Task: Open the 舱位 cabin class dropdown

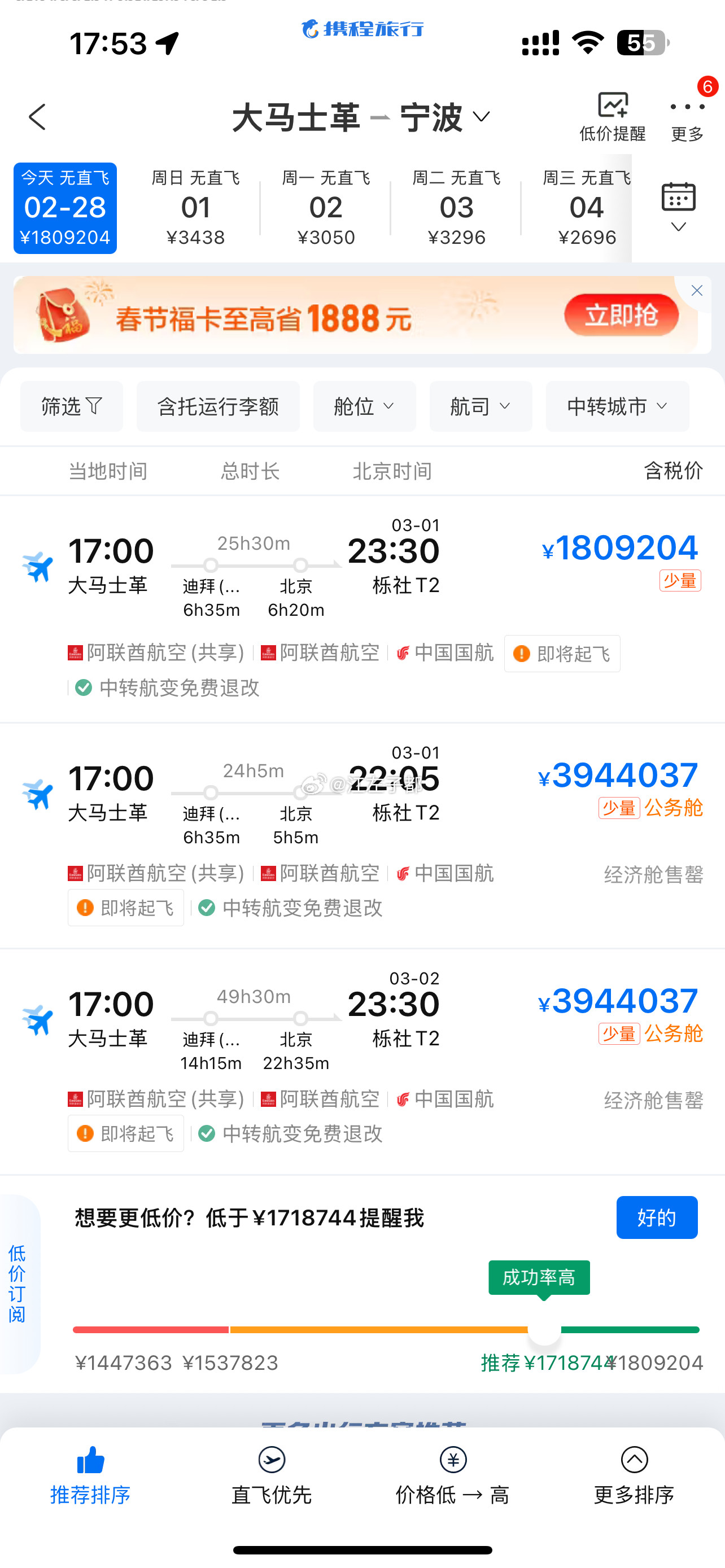Action: pyautogui.click(x=364, y=406)
